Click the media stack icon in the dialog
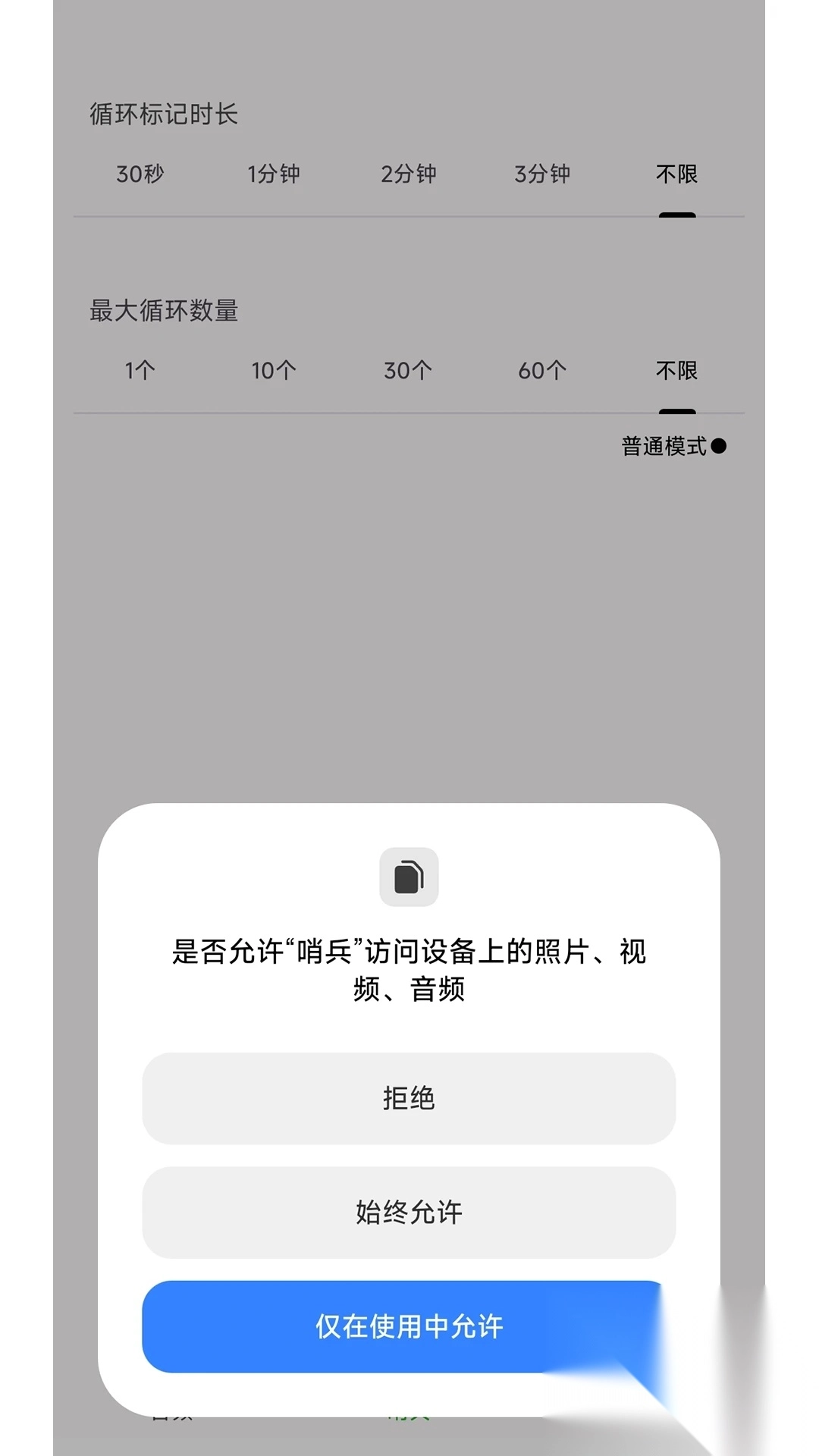The width and height of the screenshot is (819, 1456). [409, 877]
